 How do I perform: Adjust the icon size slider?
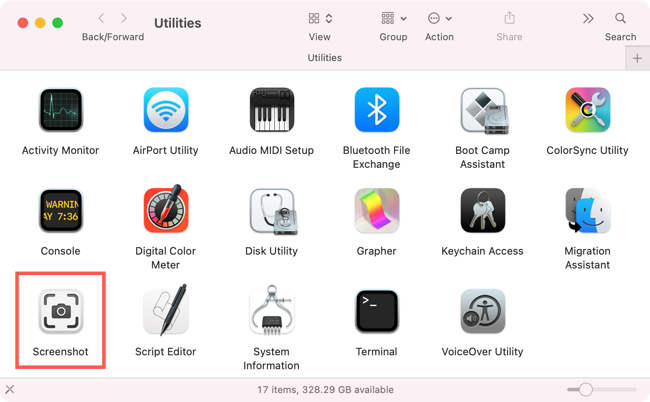tap(586, 389)
